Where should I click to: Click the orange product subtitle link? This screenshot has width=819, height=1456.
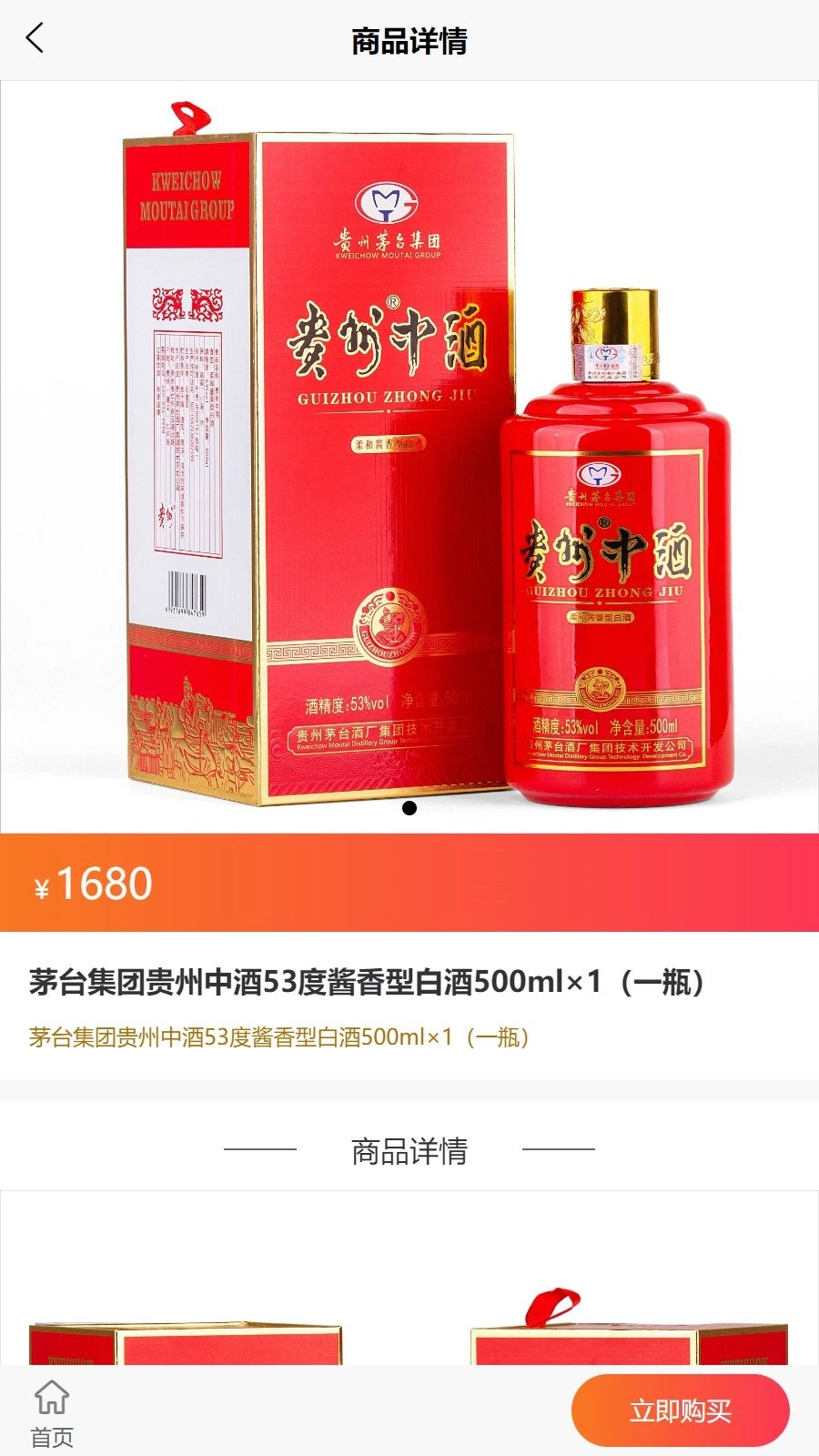coord(278,1036)
